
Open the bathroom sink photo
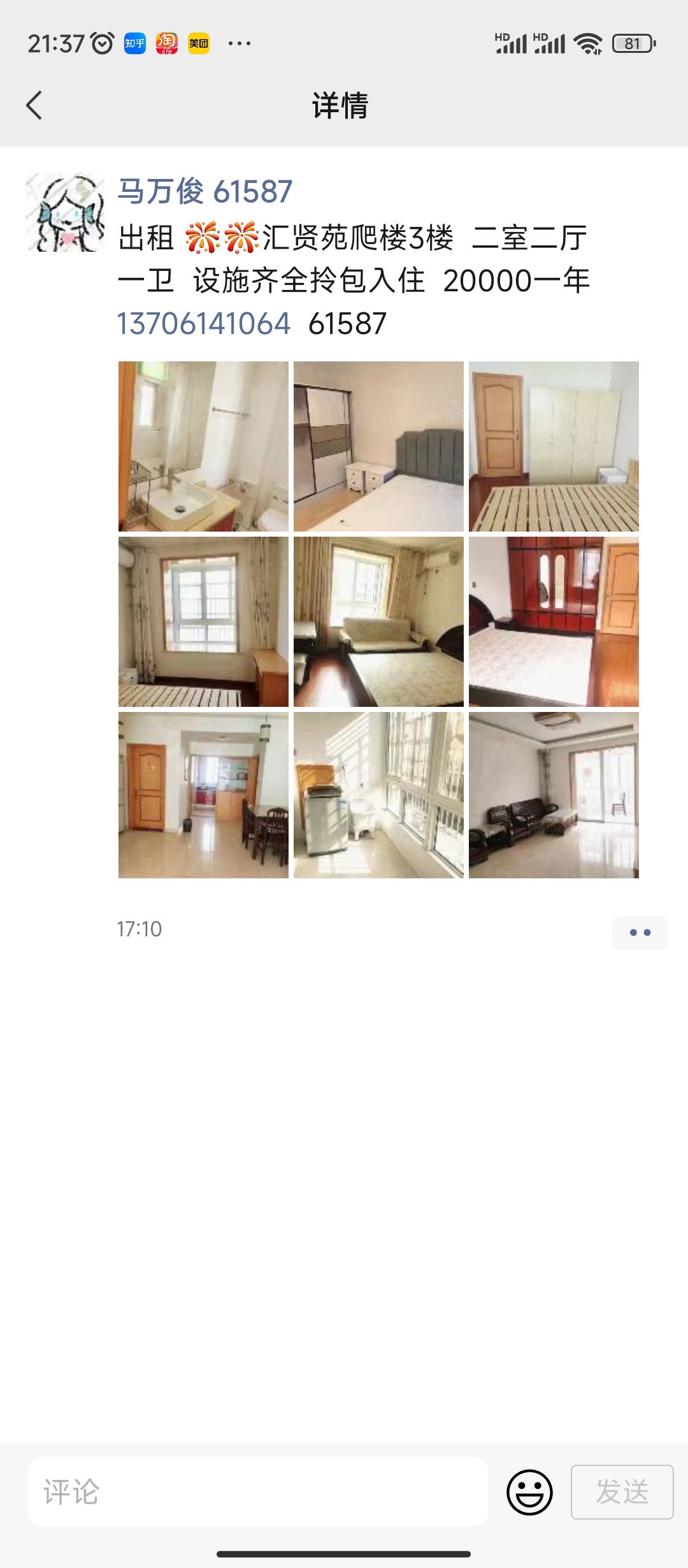click(203, 446)
